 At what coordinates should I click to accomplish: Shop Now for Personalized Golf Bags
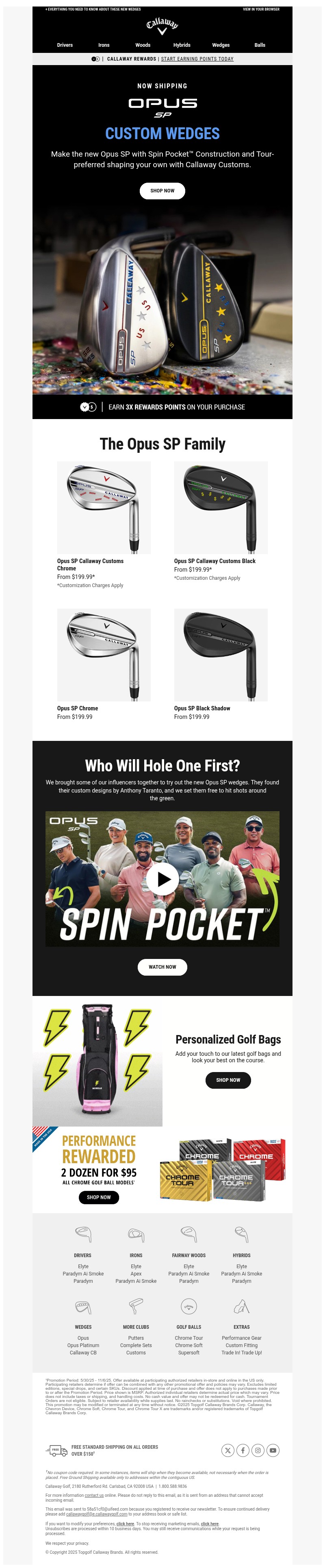click(228, 1080)
